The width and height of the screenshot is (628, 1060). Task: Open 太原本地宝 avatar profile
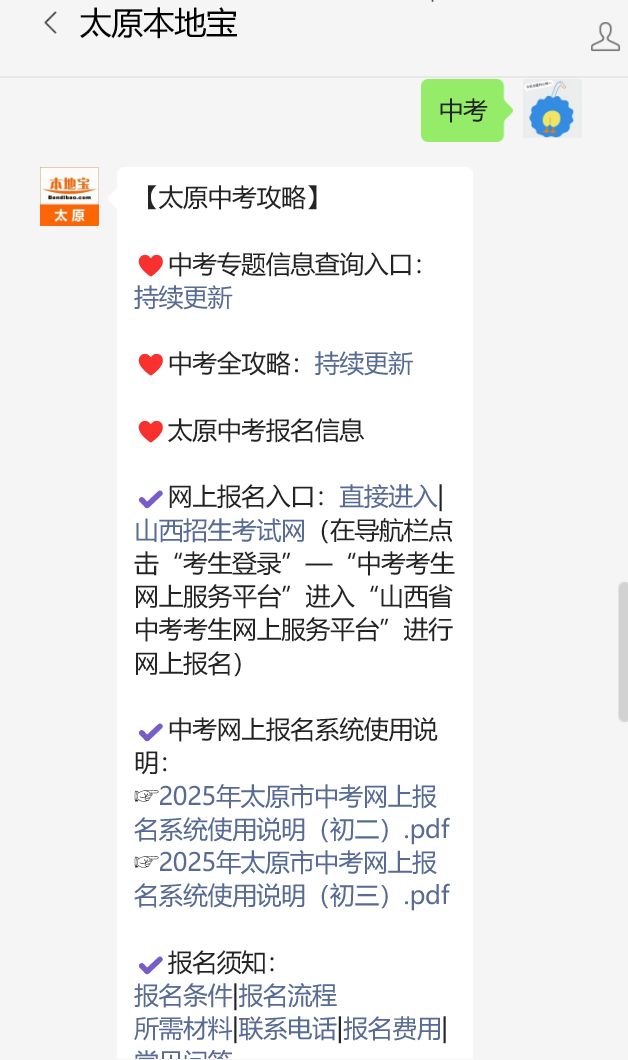pyautogui.click(x=69, y=196)
